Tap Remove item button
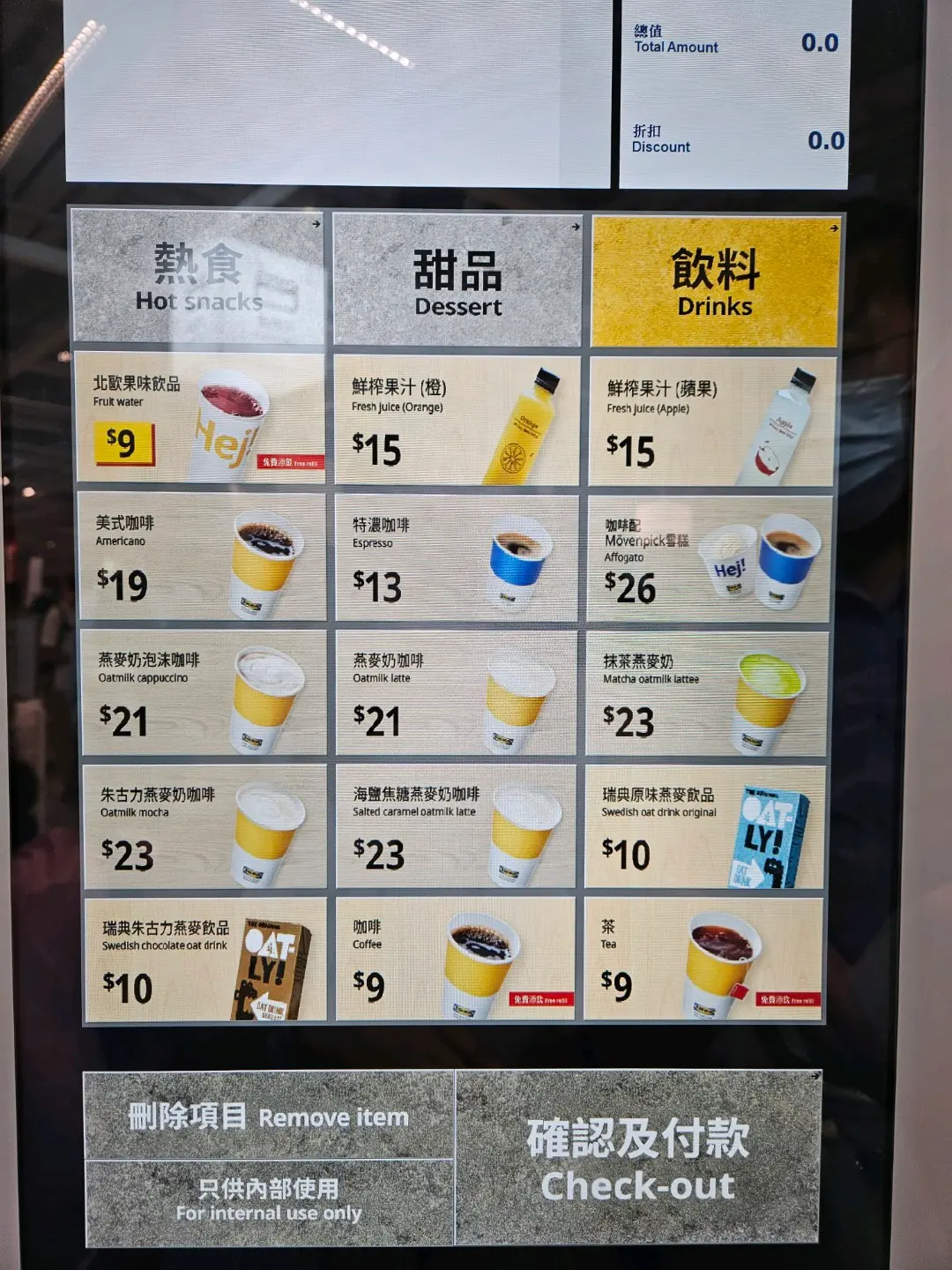Image resolution: width=952 pixels, height=1270 pixels. 269,1117
